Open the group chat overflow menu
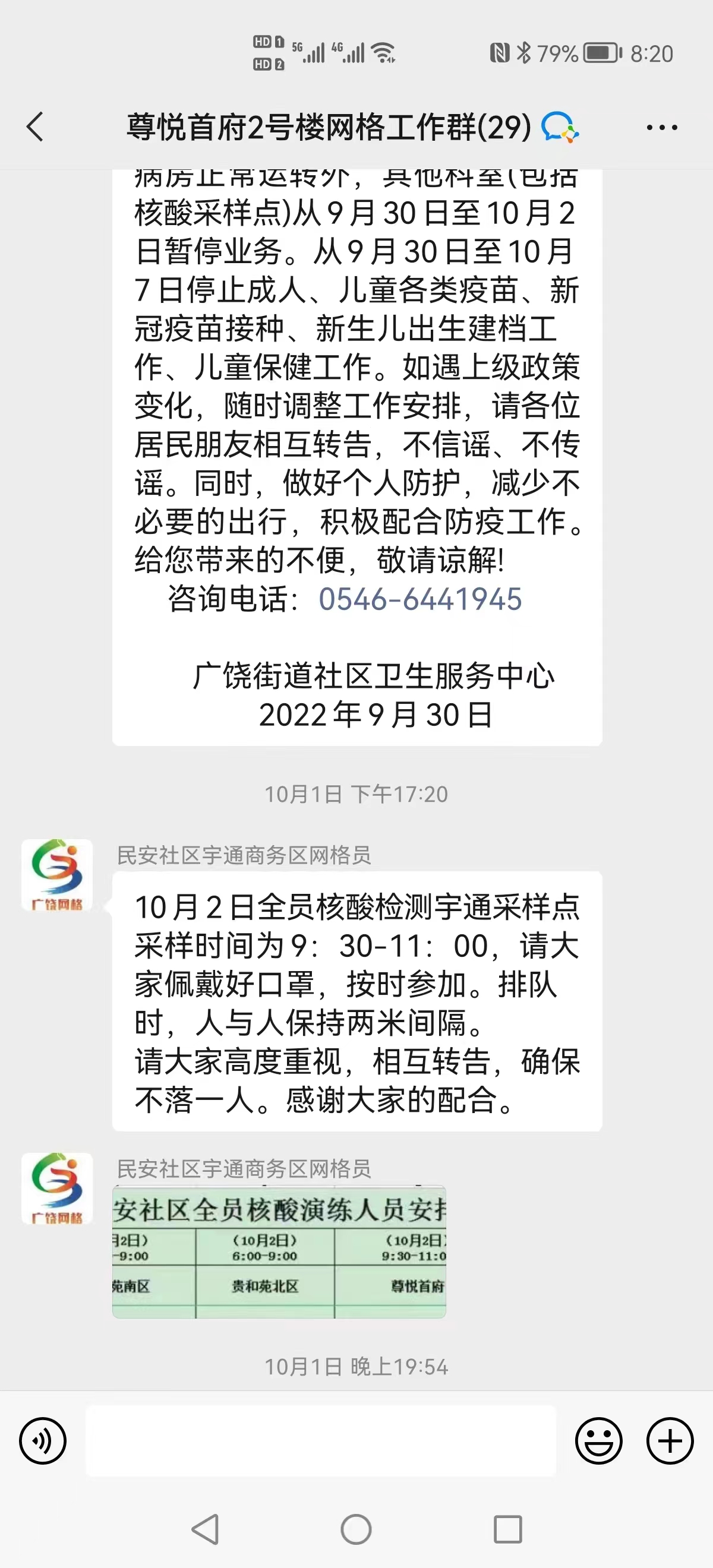 662,127
